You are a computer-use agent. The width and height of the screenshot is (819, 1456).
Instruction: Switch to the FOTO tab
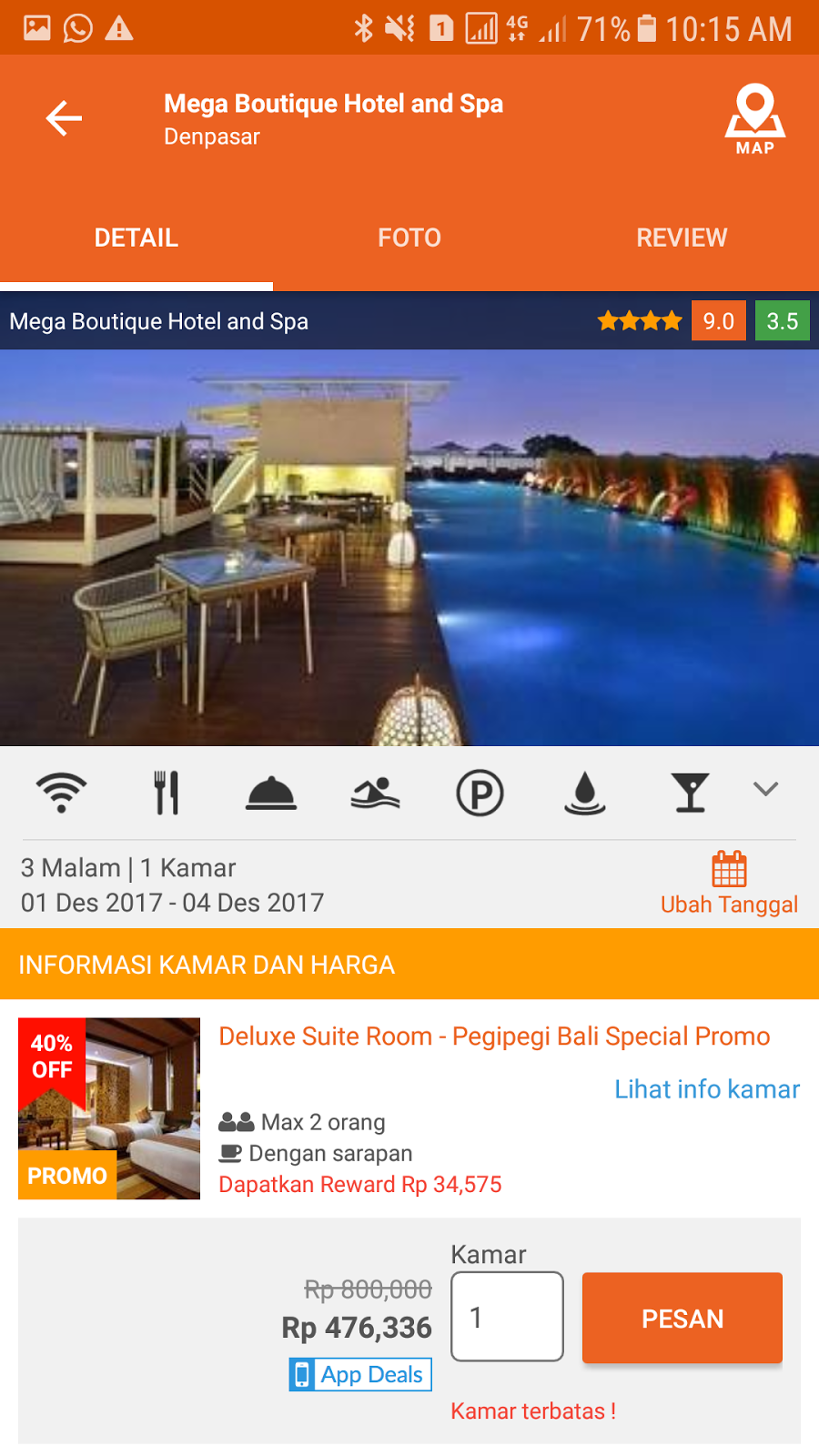(x=409, y=238)
